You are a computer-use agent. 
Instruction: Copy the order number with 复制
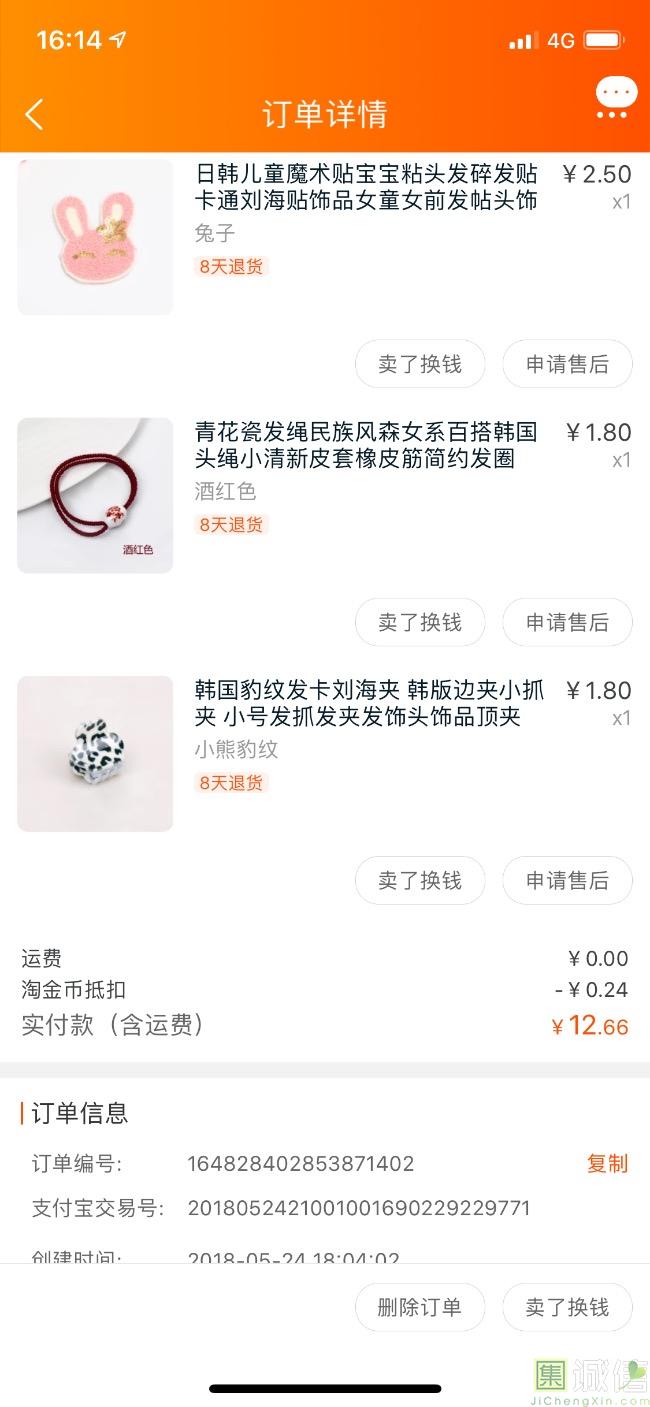(607, 1163)
